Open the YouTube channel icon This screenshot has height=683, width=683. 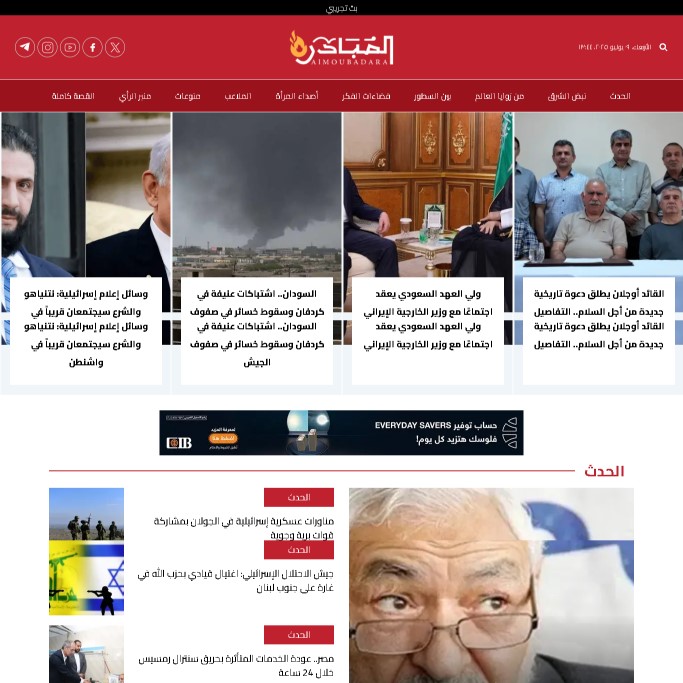tap(70, 47)
